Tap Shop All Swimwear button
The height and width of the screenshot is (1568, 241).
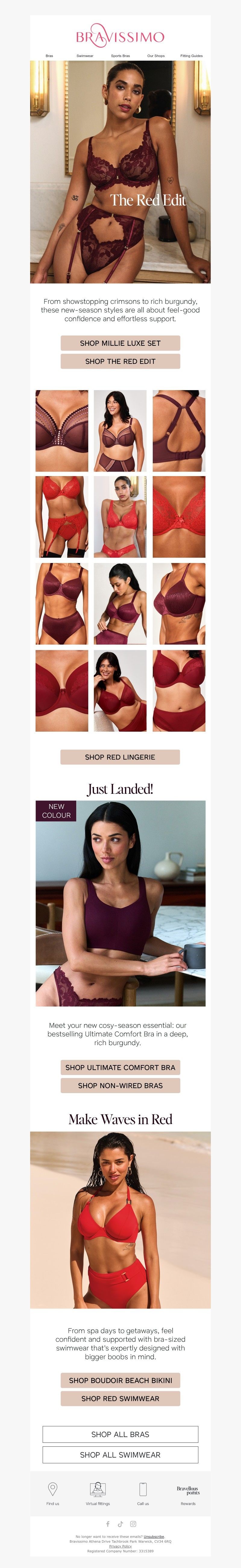point(120,1455)
